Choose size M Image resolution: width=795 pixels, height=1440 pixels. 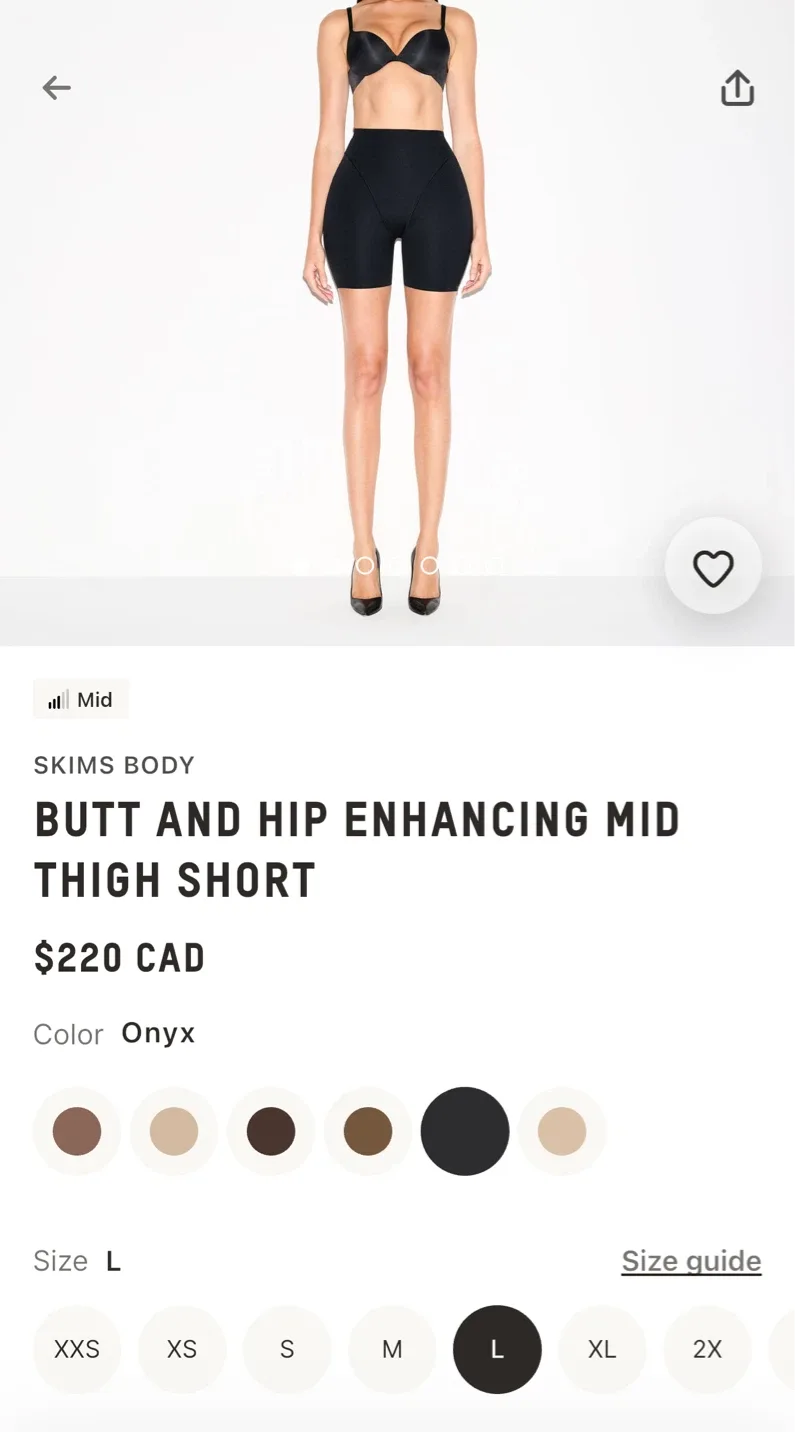[x=392, y=1349]
